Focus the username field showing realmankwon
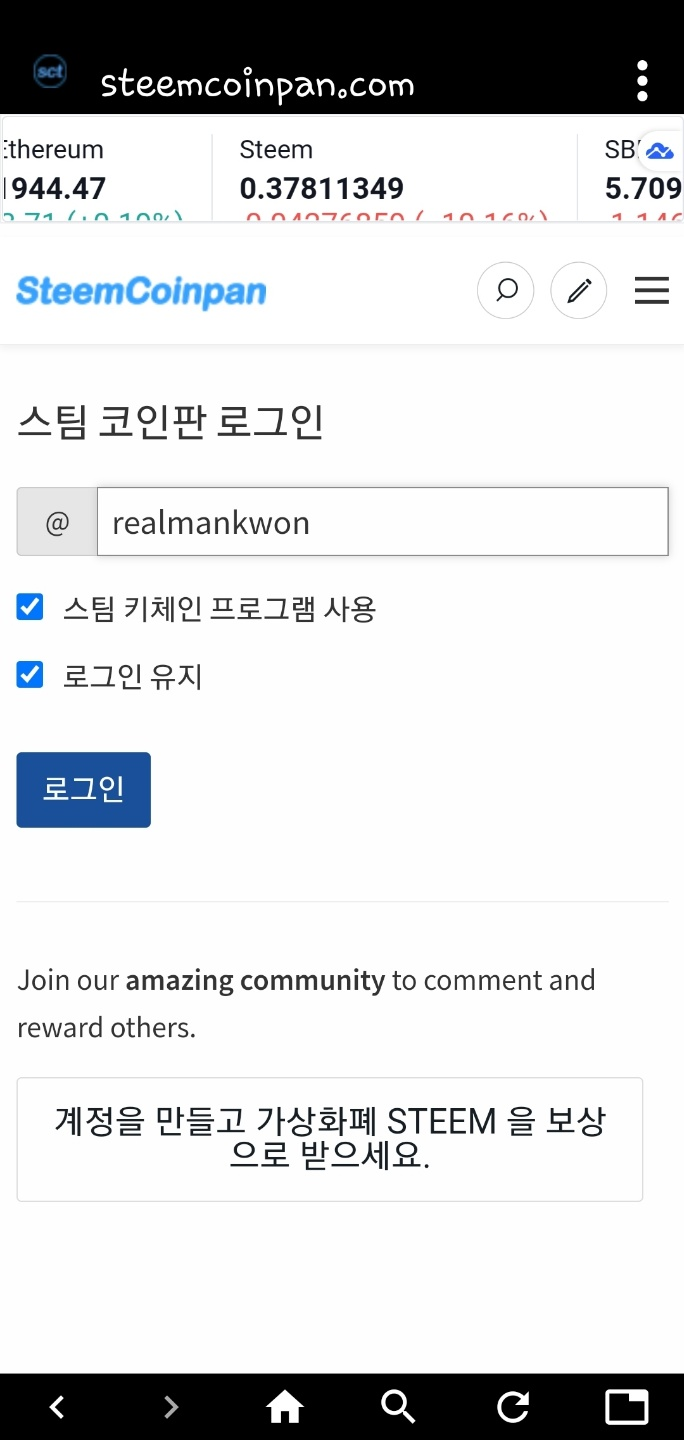 pos(382,522)
